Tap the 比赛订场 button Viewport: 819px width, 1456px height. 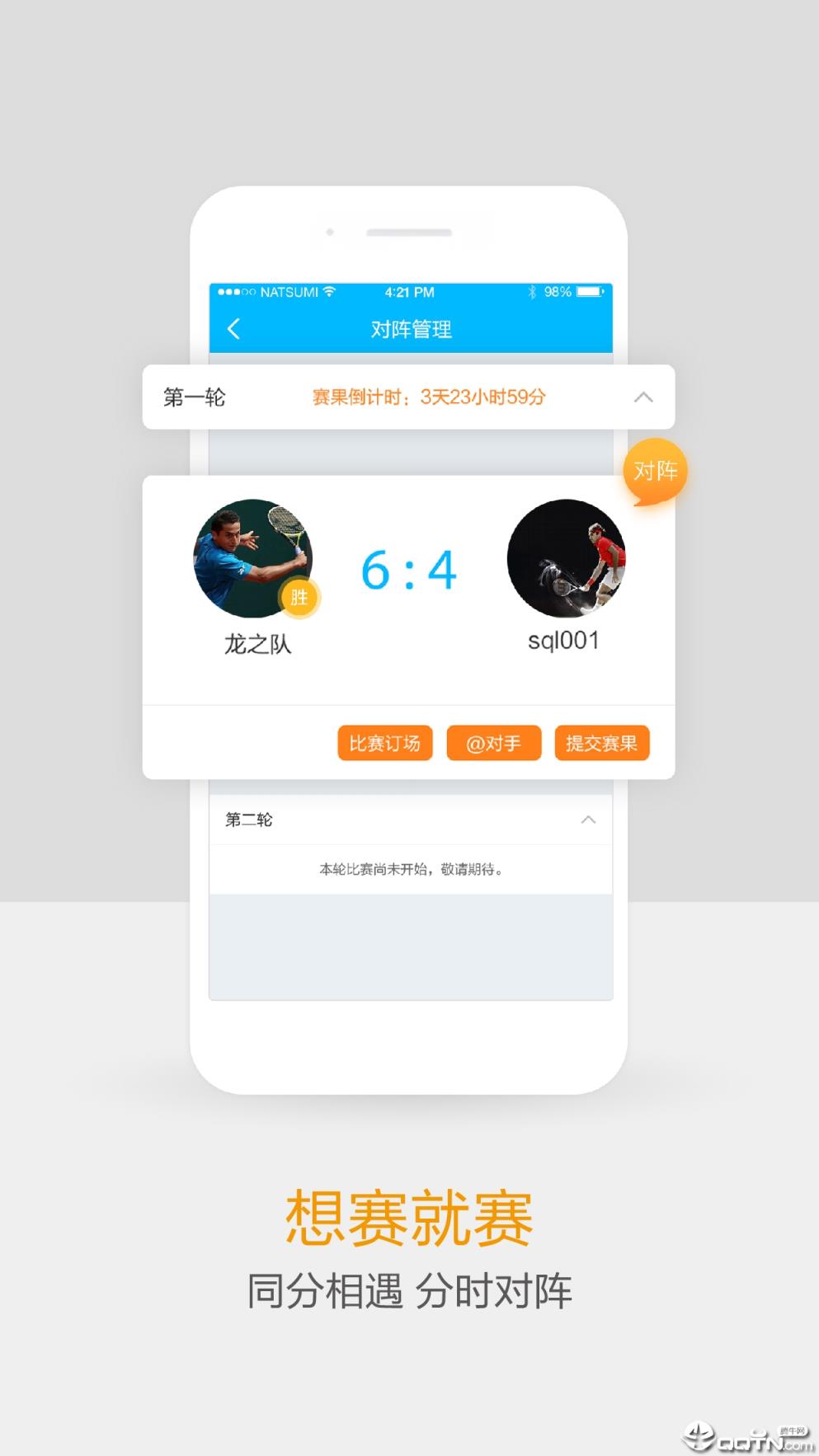[384, 743]
